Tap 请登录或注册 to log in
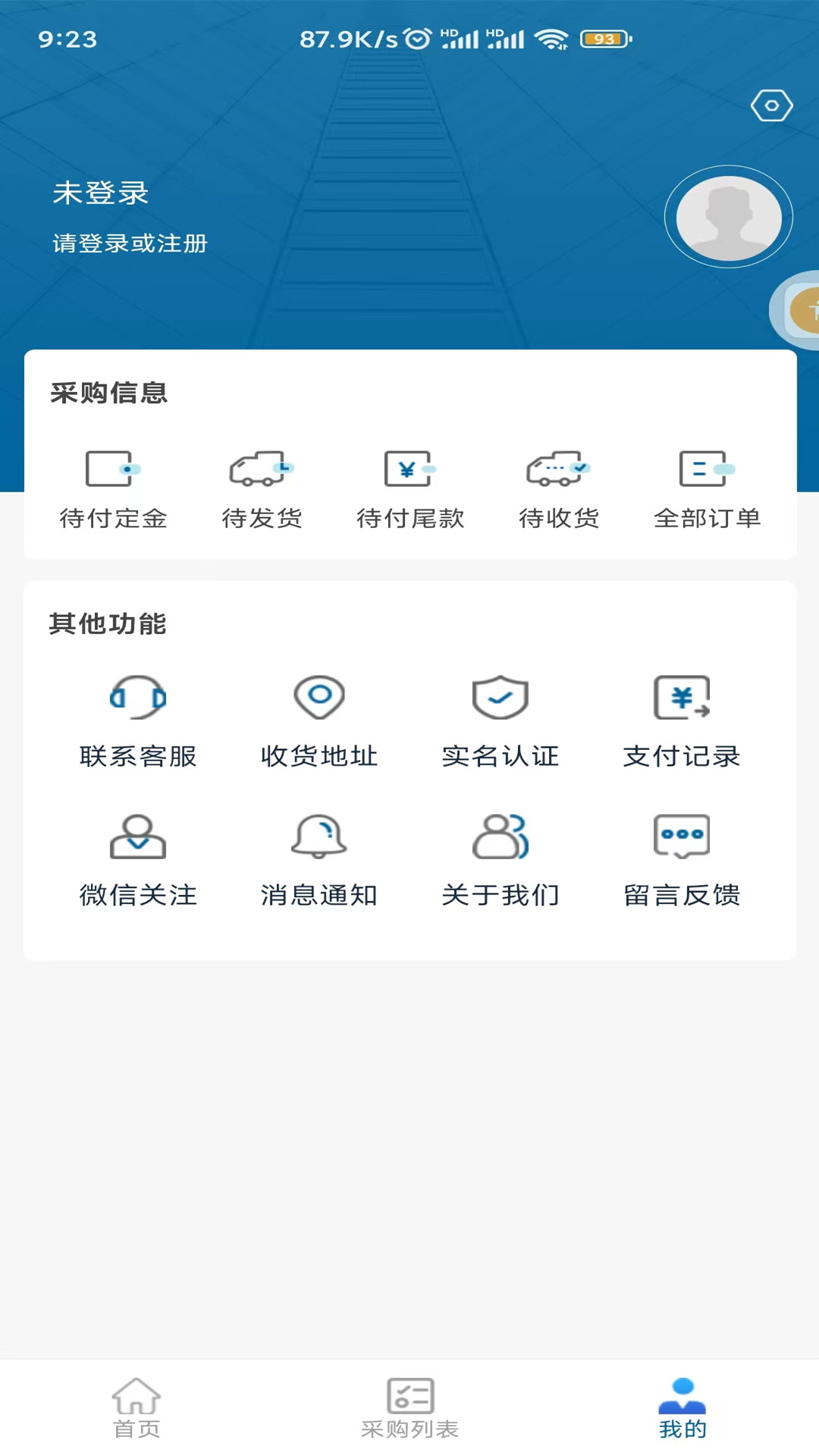The width and height of the screenshot is (819, 1456). pyautogui.click(x=130, y=243)
